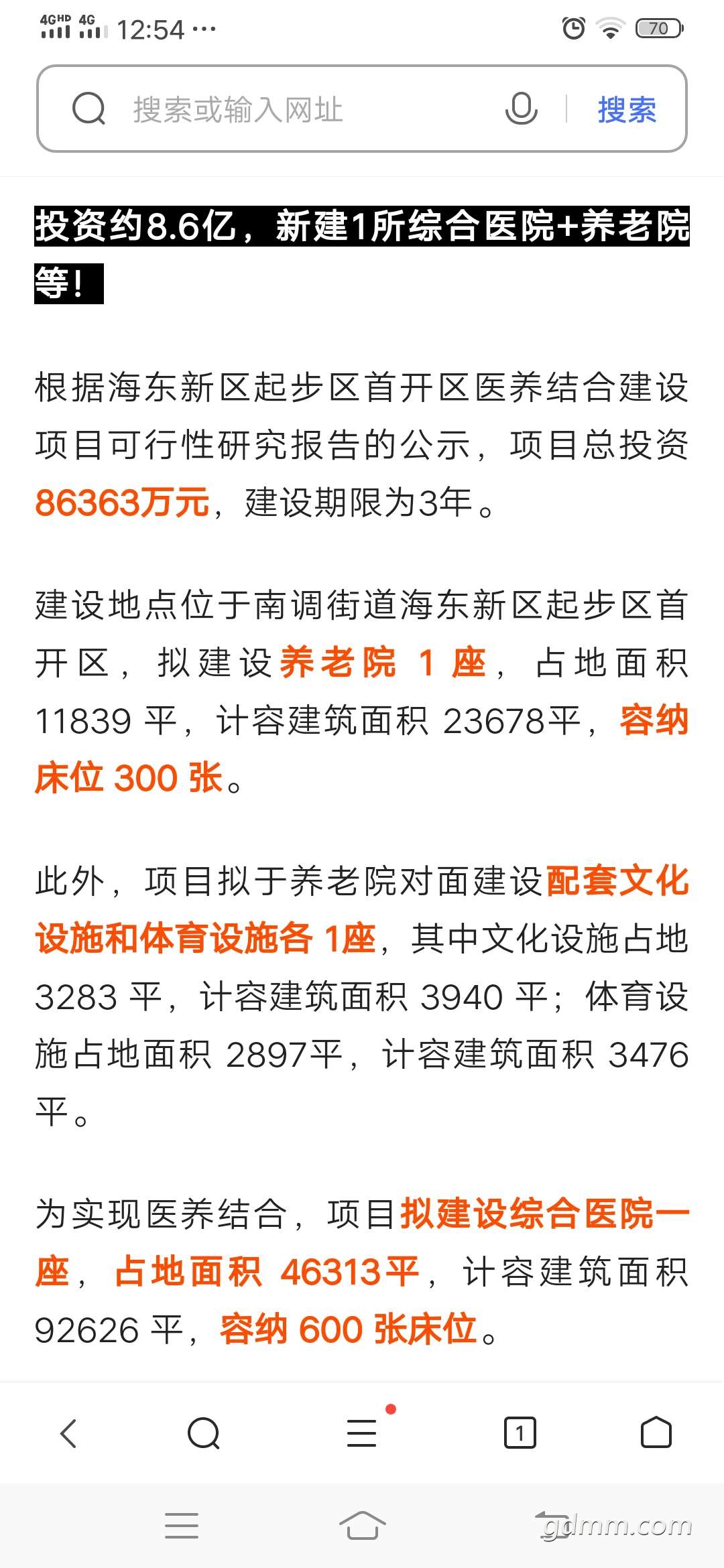
Task: Open recent apps from system navigation bar
Action: (x=182, y=1526)
